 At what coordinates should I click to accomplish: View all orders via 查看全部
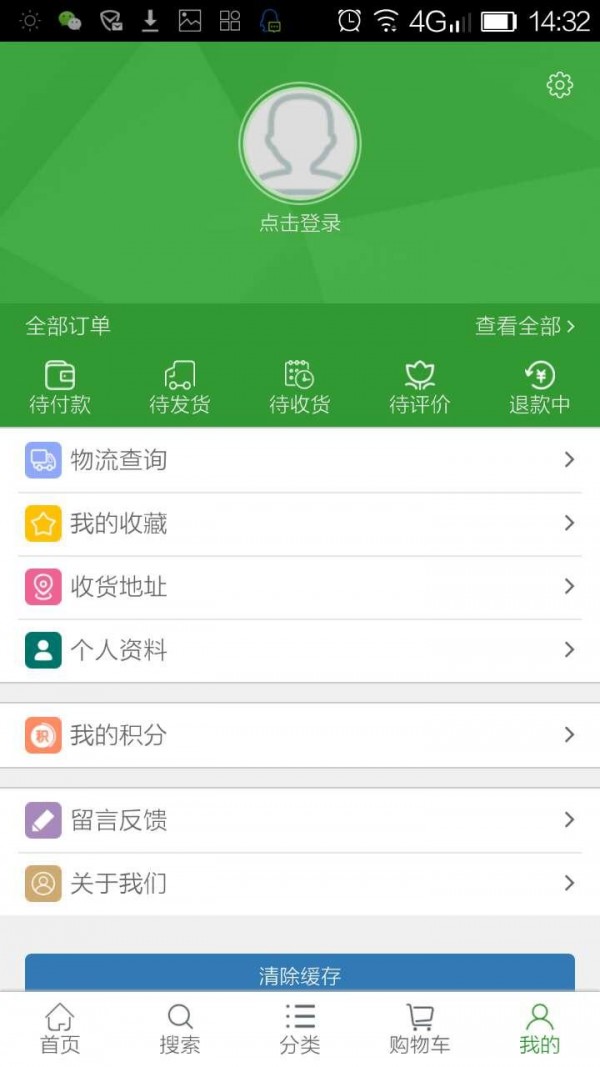525,326
